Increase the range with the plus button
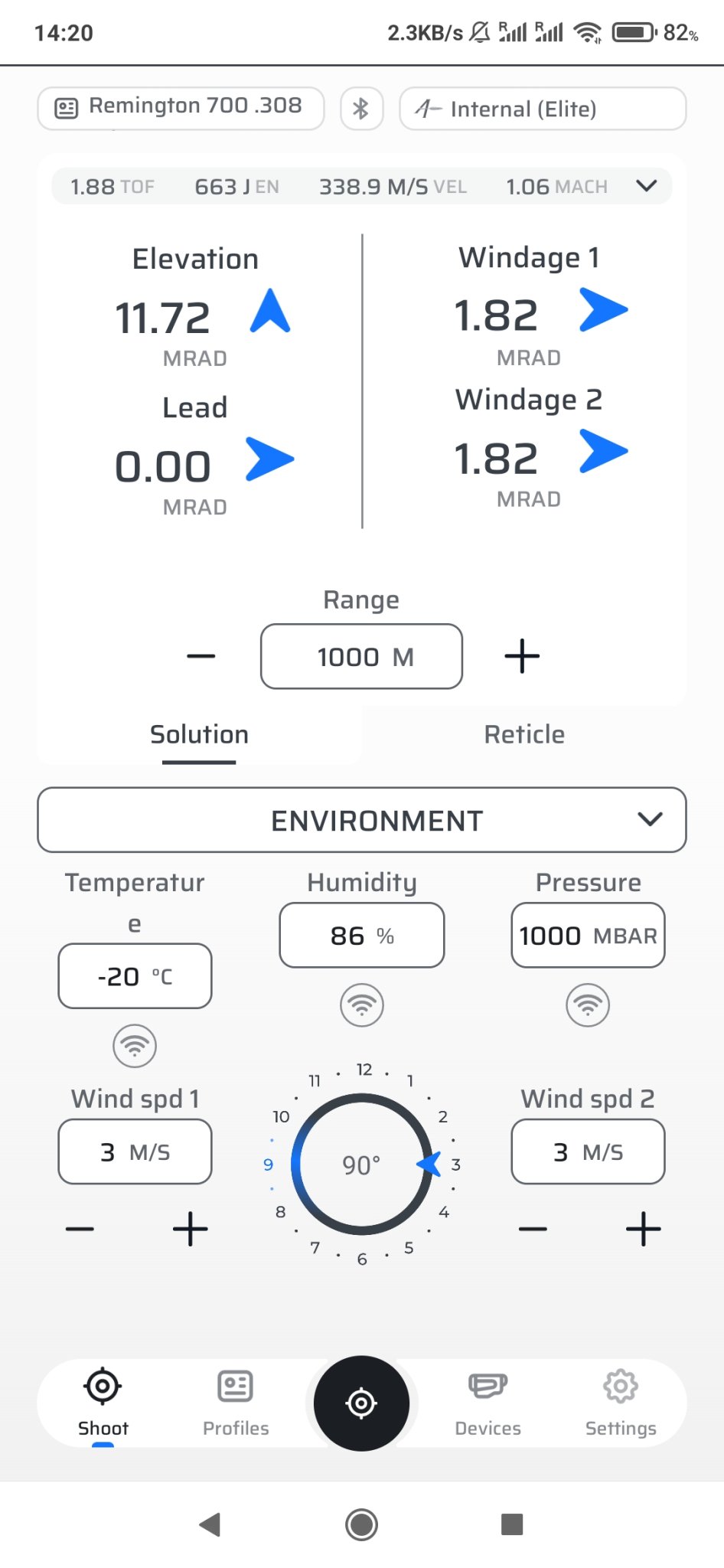Image resolution: width=724 pixels, height=1568 pixels. click(x=522, y=656)
